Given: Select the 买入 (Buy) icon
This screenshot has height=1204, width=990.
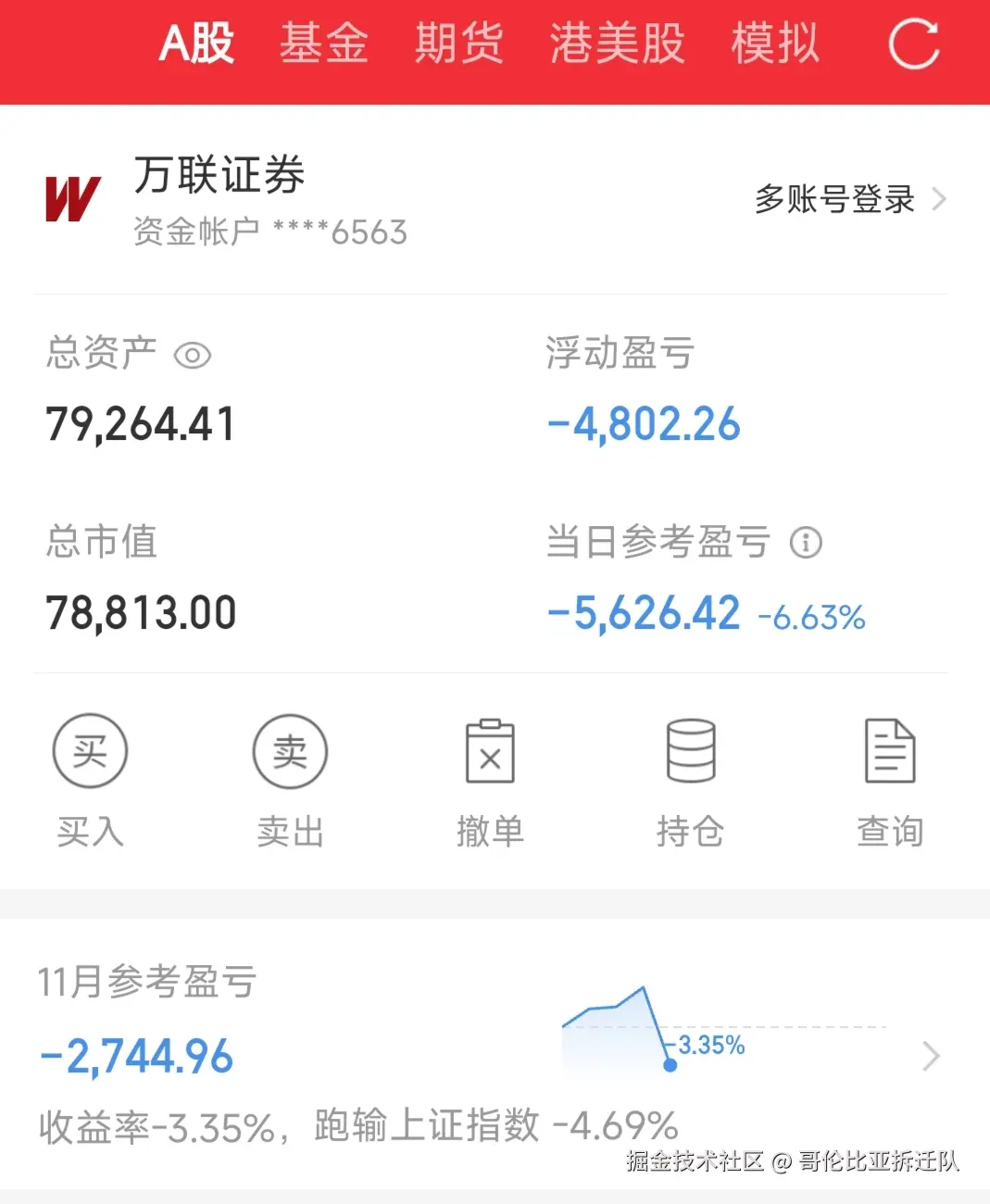Looking at the screenshot, I should point(90,752).
